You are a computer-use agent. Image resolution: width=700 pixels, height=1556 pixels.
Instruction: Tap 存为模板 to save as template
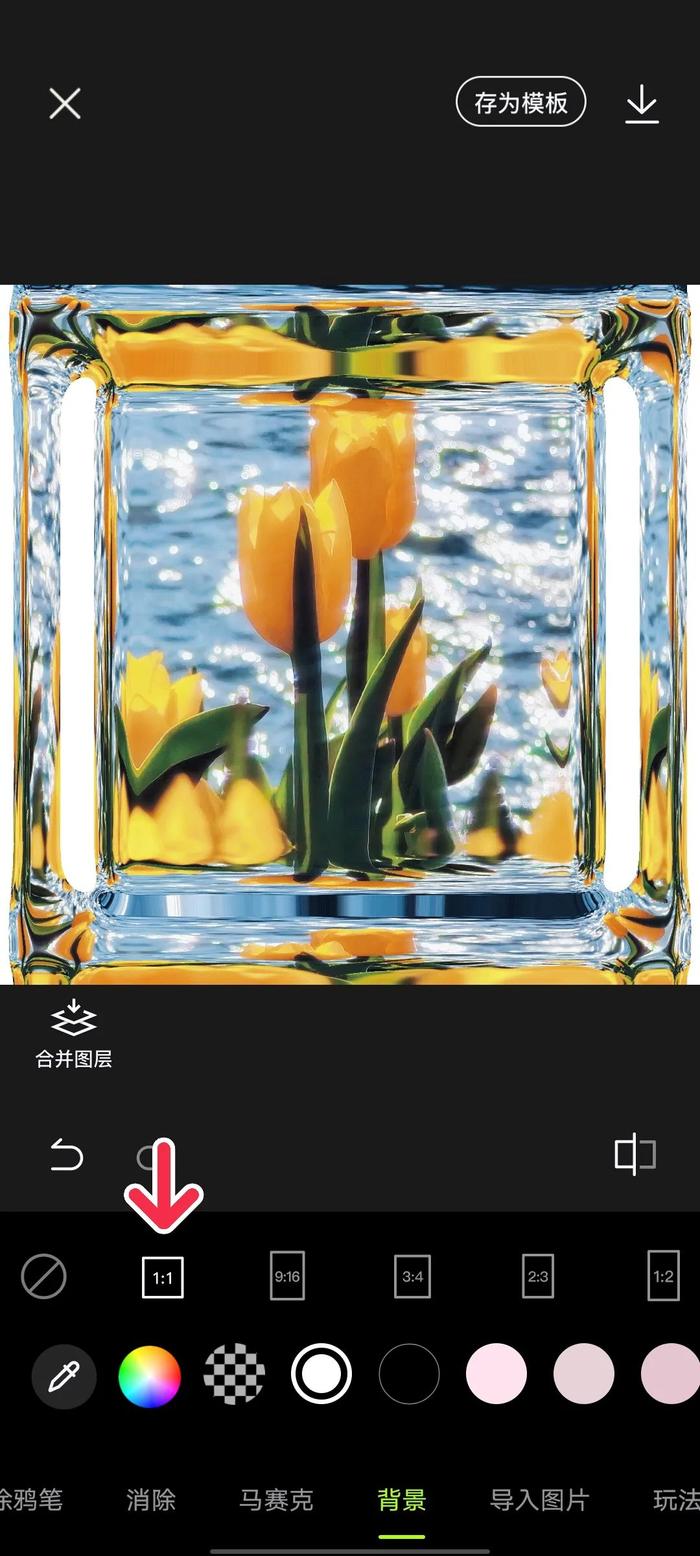click(521, 102)
